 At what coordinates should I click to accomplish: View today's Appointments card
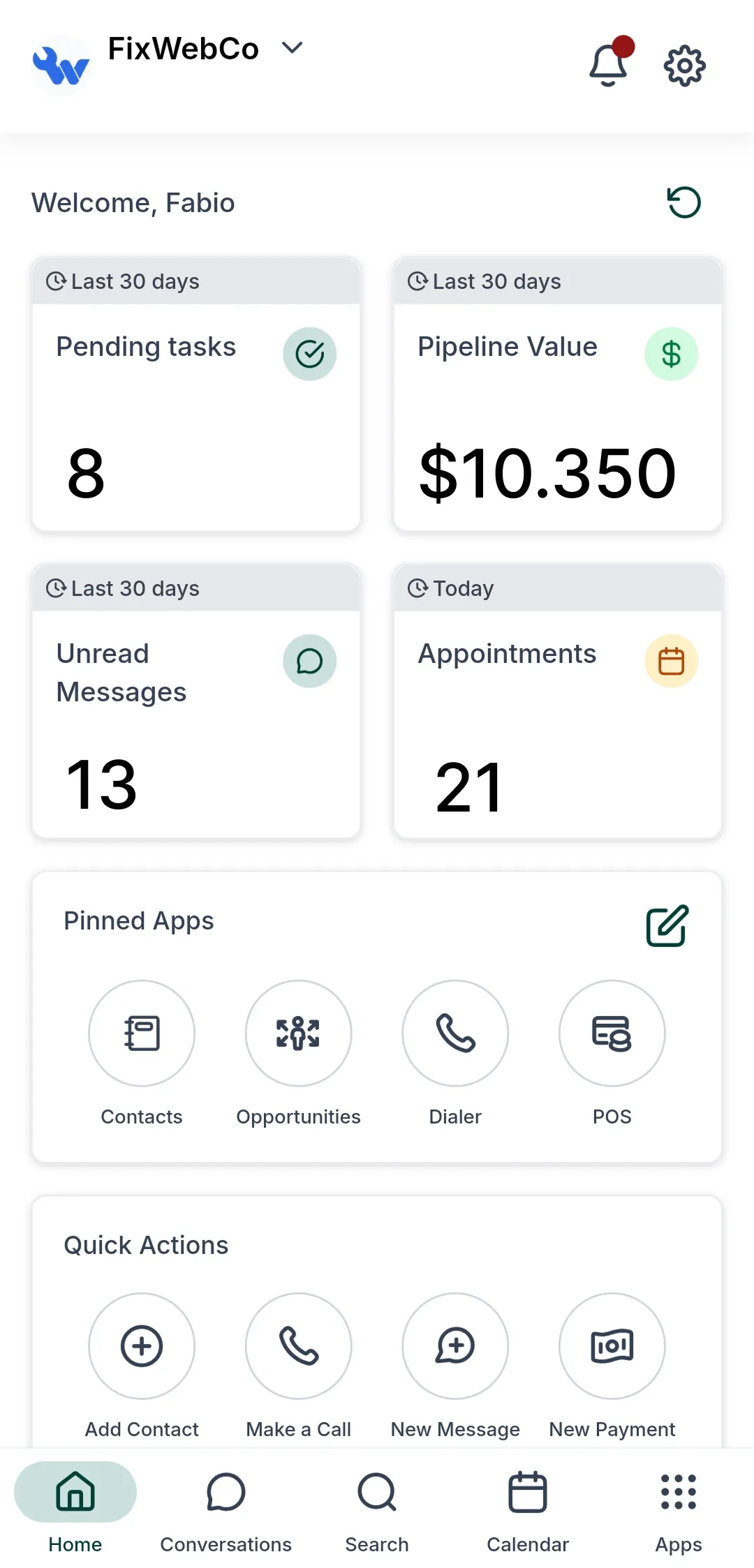click(557, 702)
